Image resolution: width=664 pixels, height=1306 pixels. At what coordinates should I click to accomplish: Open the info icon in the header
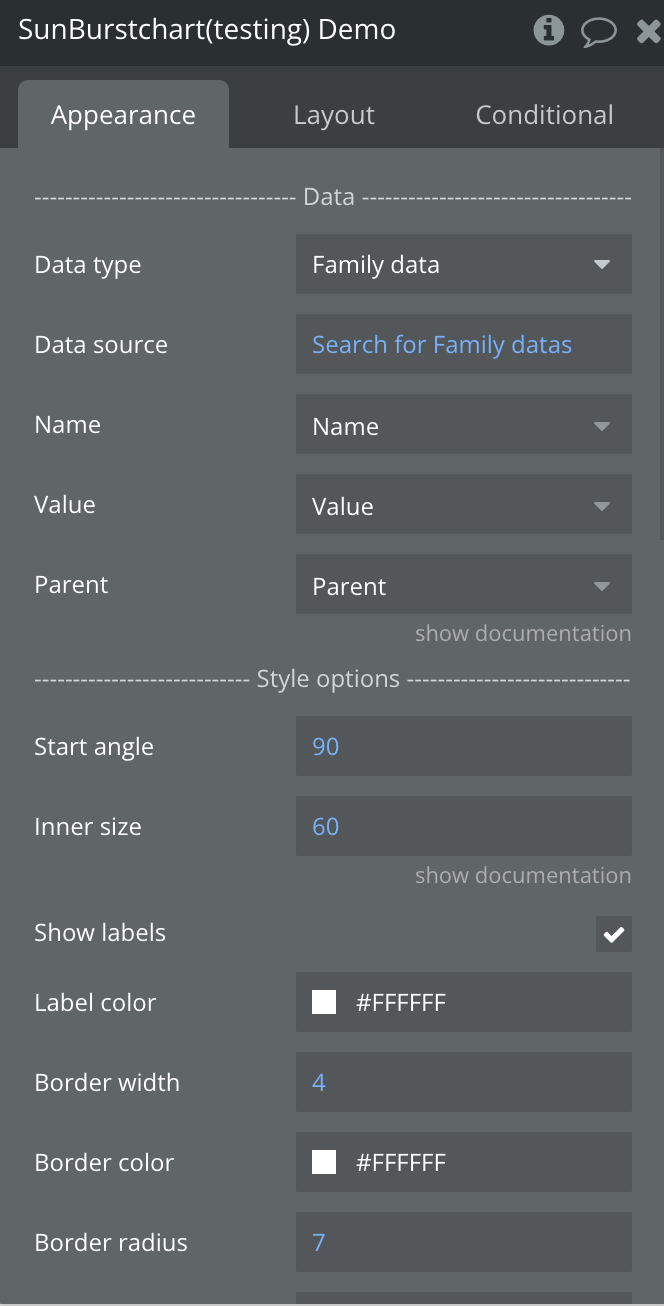pyautogui.click(x=548, y=31)
